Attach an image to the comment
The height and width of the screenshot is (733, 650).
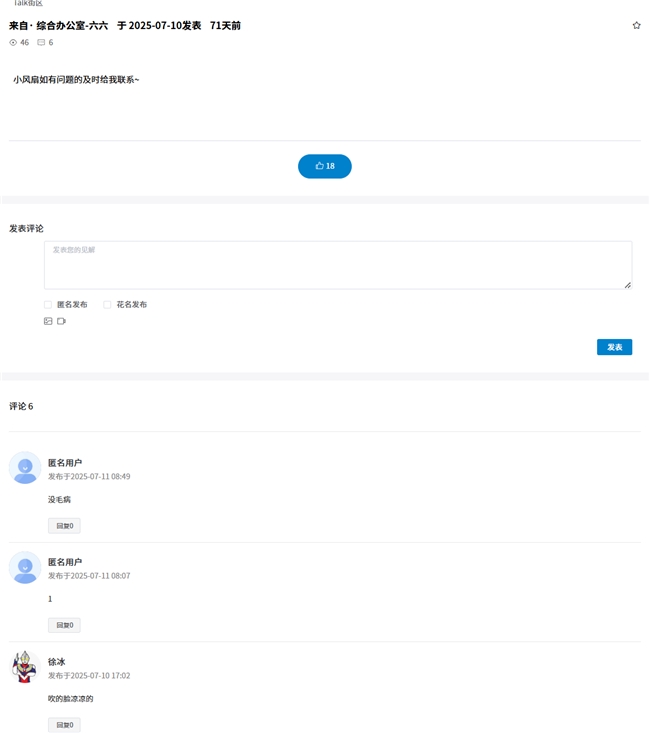click(x=48, y=321)
